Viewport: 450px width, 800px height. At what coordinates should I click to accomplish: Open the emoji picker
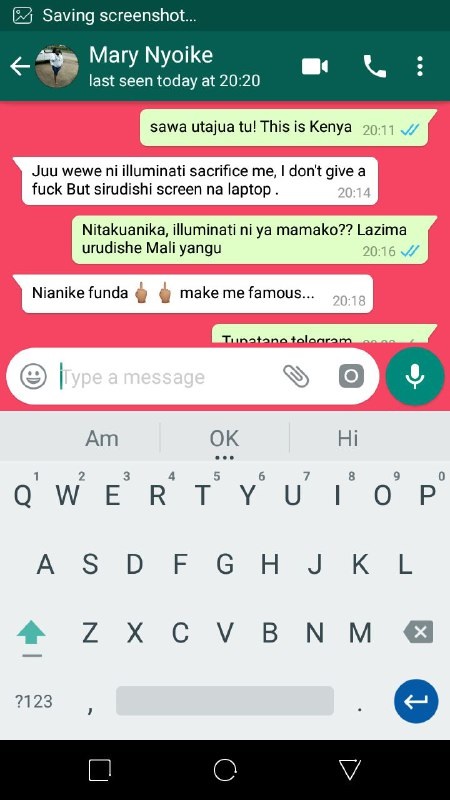pyautogui.click(x=34, y=377)
